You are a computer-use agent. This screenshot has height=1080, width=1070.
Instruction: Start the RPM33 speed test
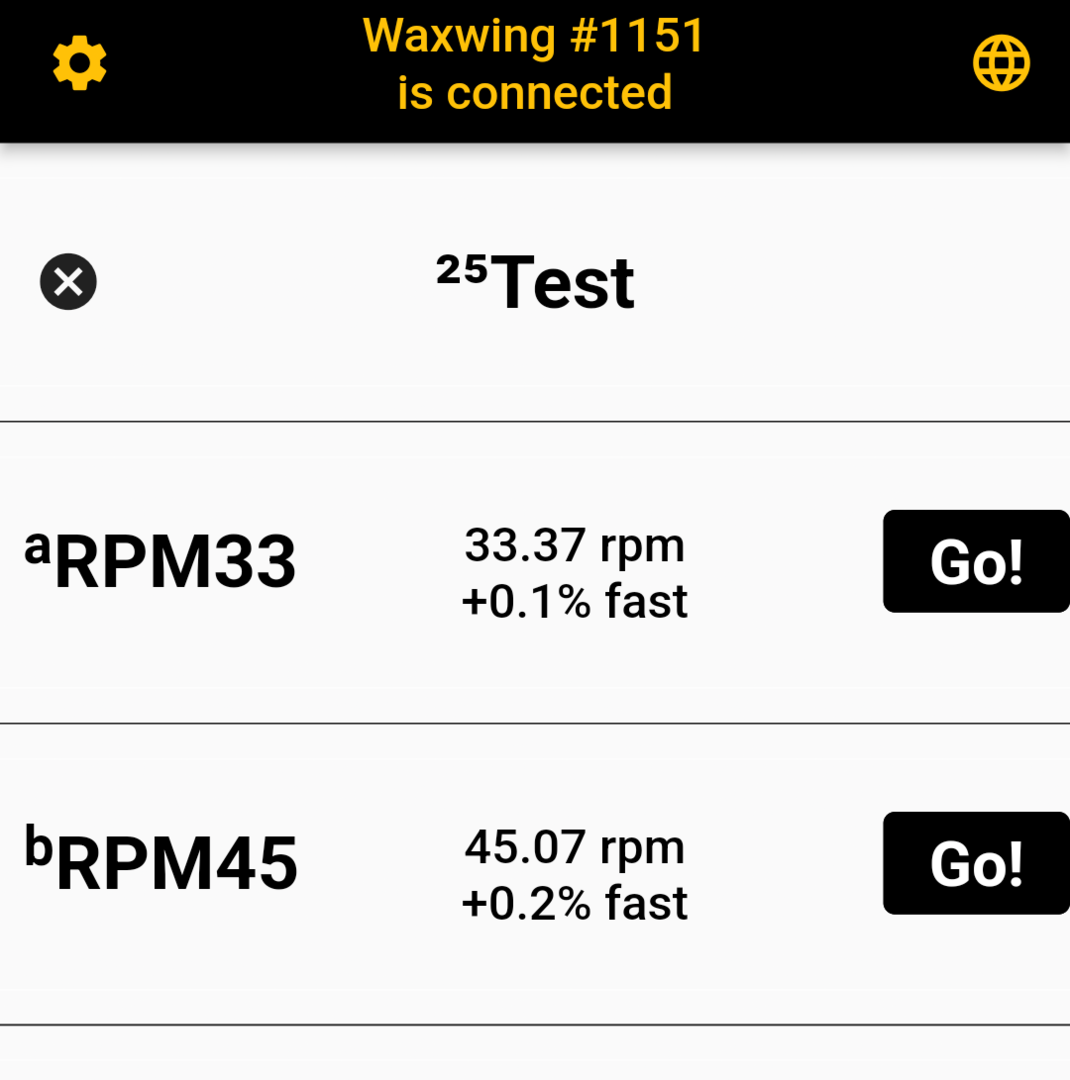[x=975, y=561]
